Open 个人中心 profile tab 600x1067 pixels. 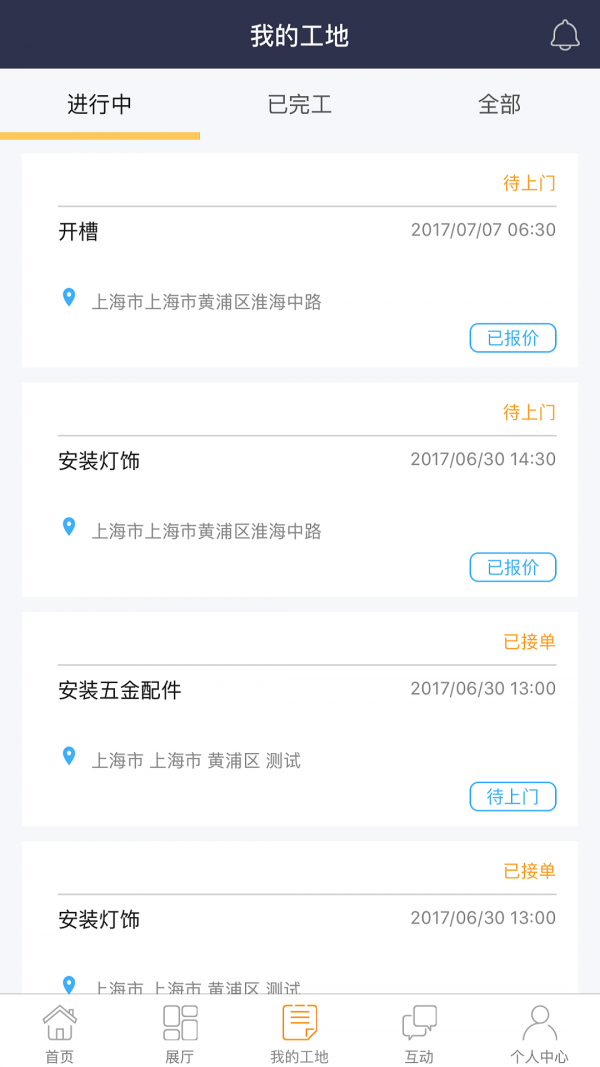(x=539, y=1033)
